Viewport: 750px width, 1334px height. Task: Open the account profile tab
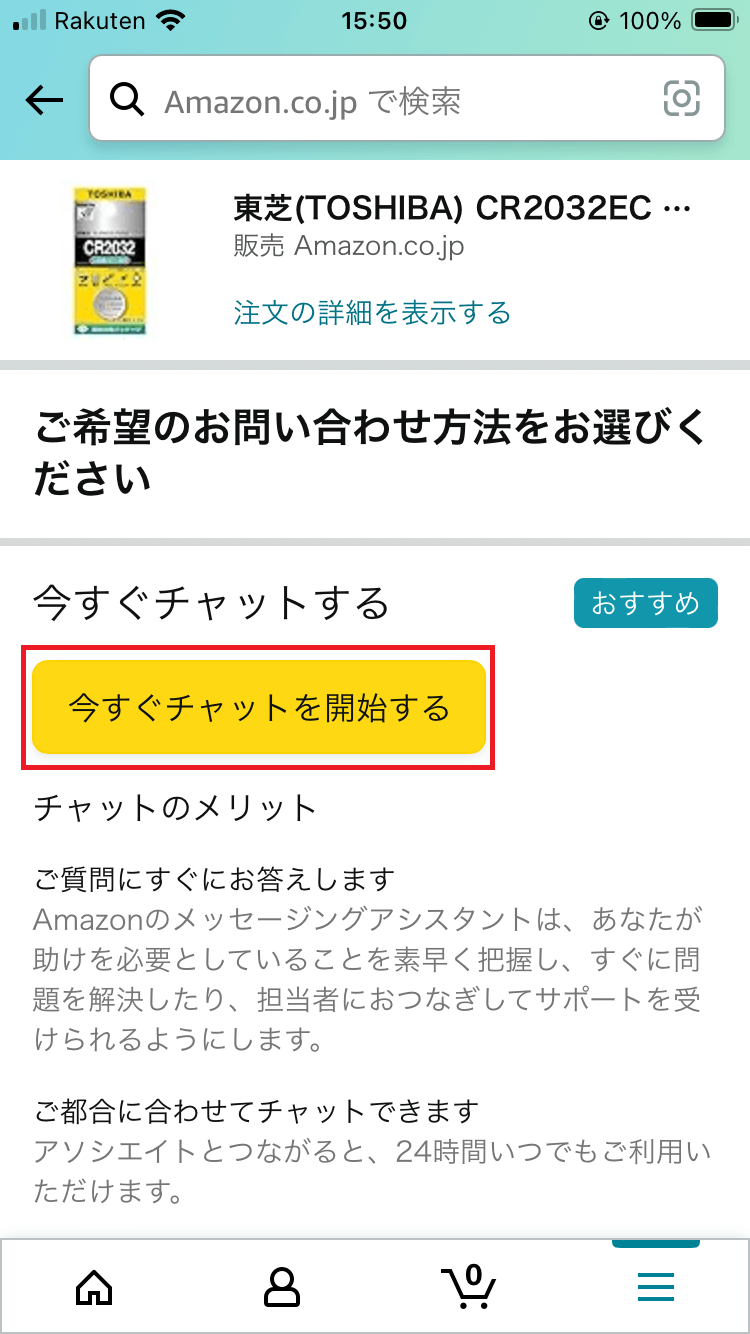(282, 1286)
